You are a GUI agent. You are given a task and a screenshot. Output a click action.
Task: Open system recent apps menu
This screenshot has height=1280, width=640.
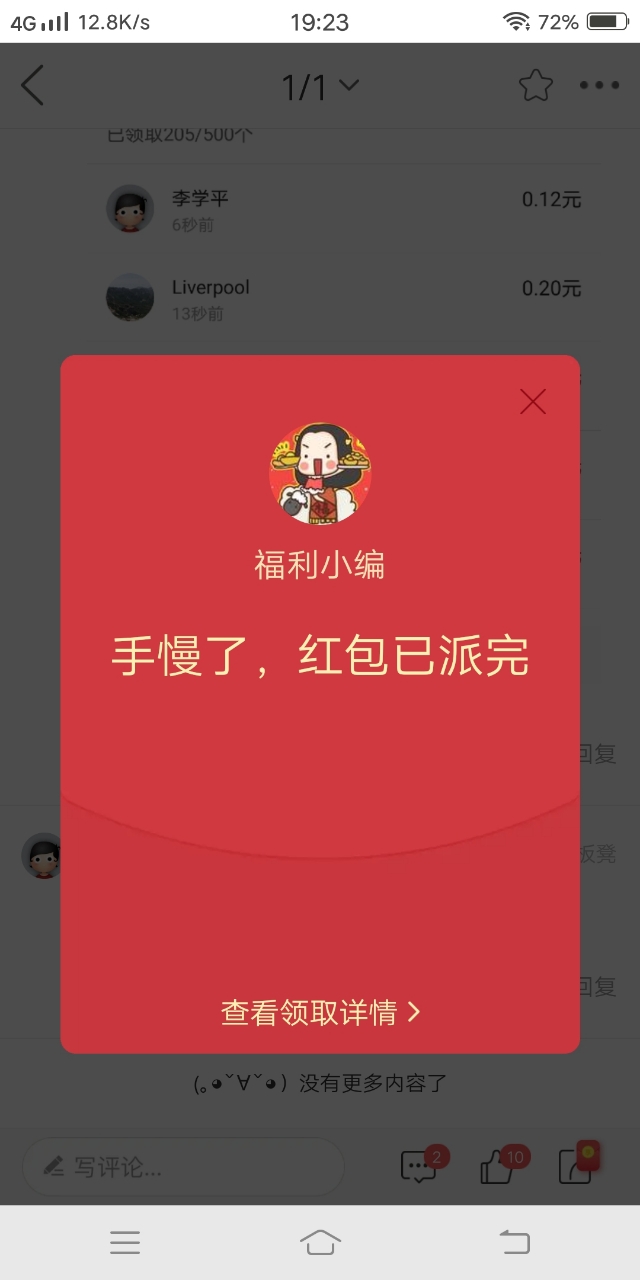(125, 1242)
